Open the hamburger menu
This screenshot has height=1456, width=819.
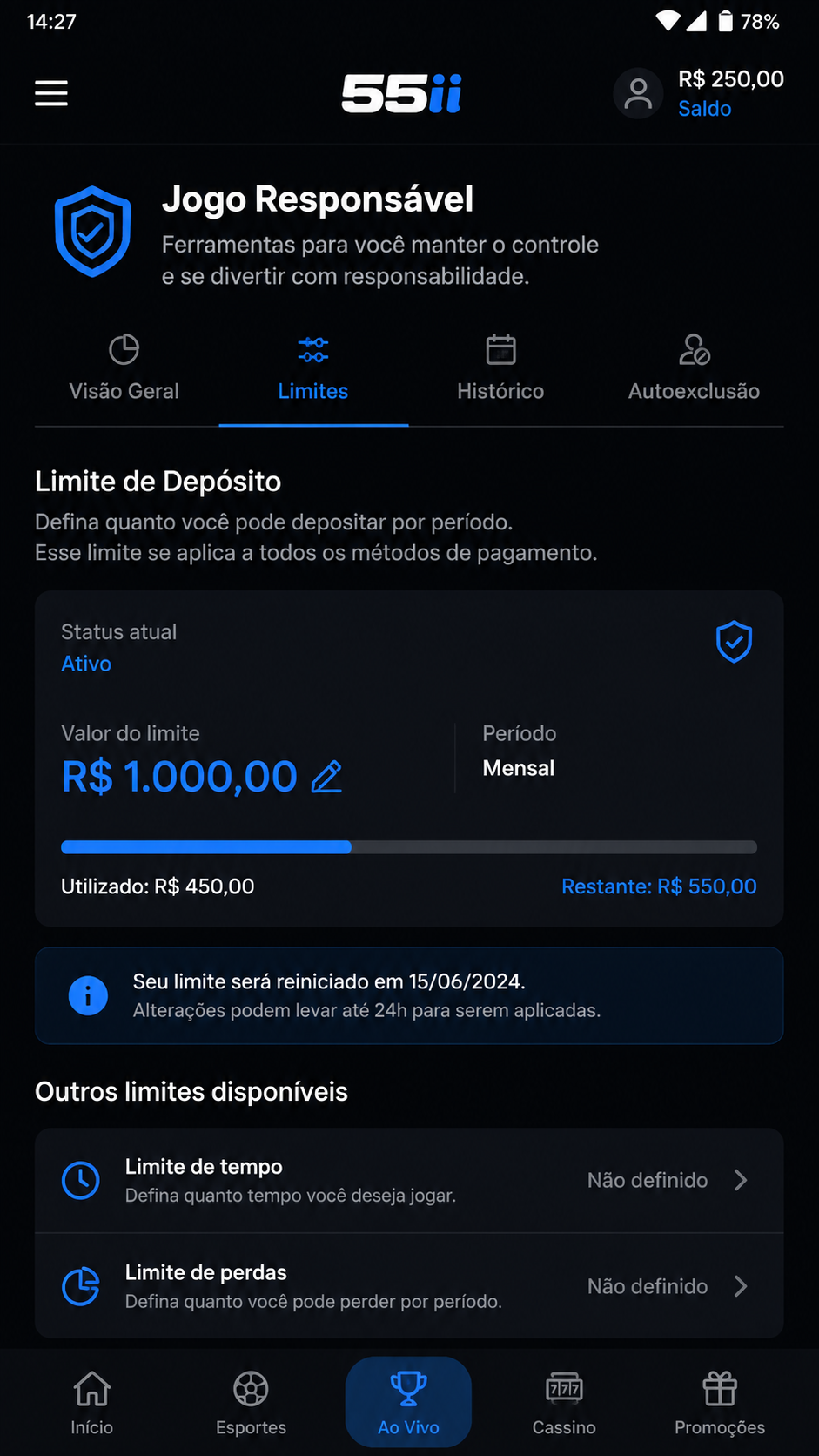coord(51,93)
